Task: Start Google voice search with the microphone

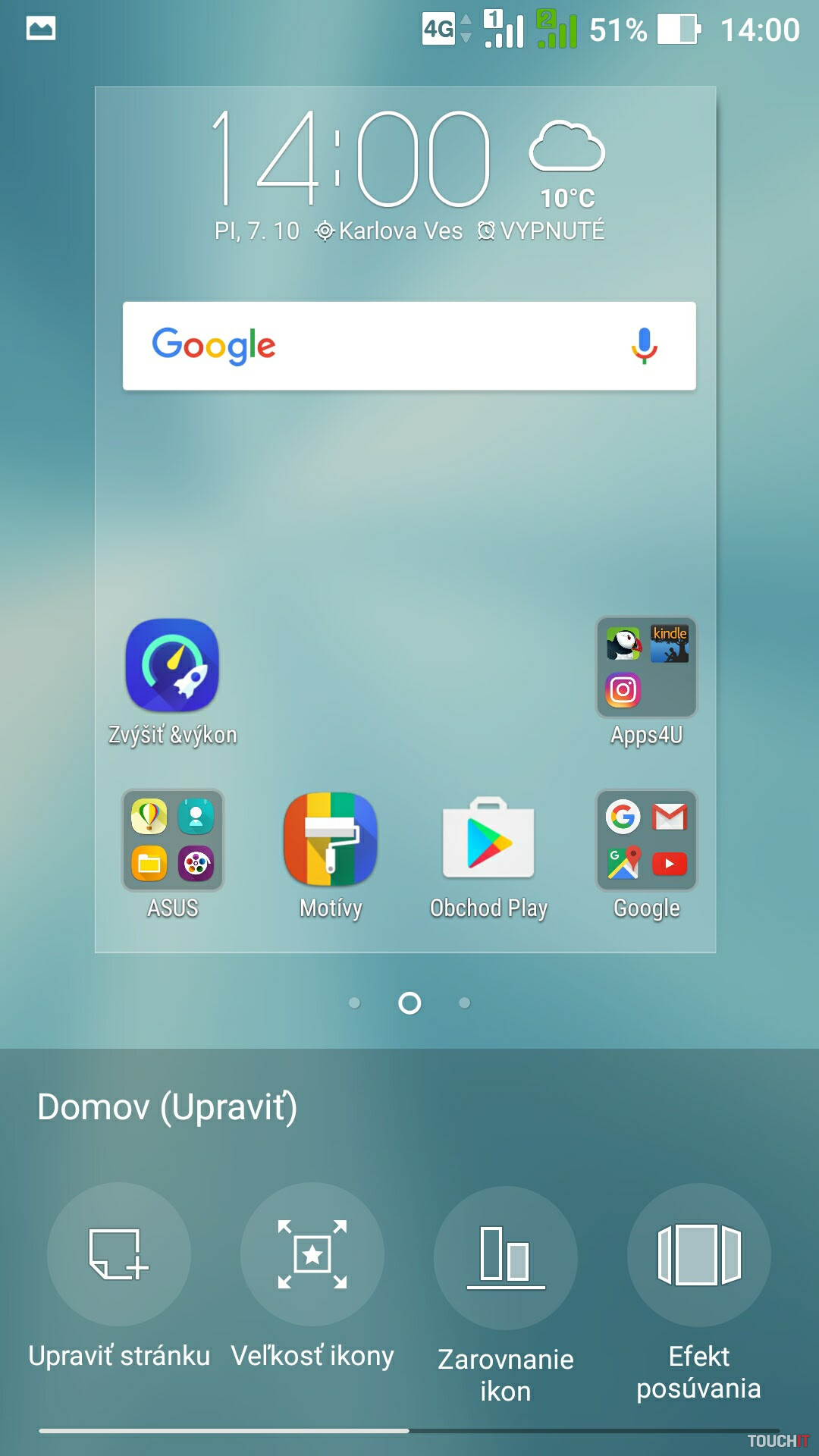Action: pos(644,346)
